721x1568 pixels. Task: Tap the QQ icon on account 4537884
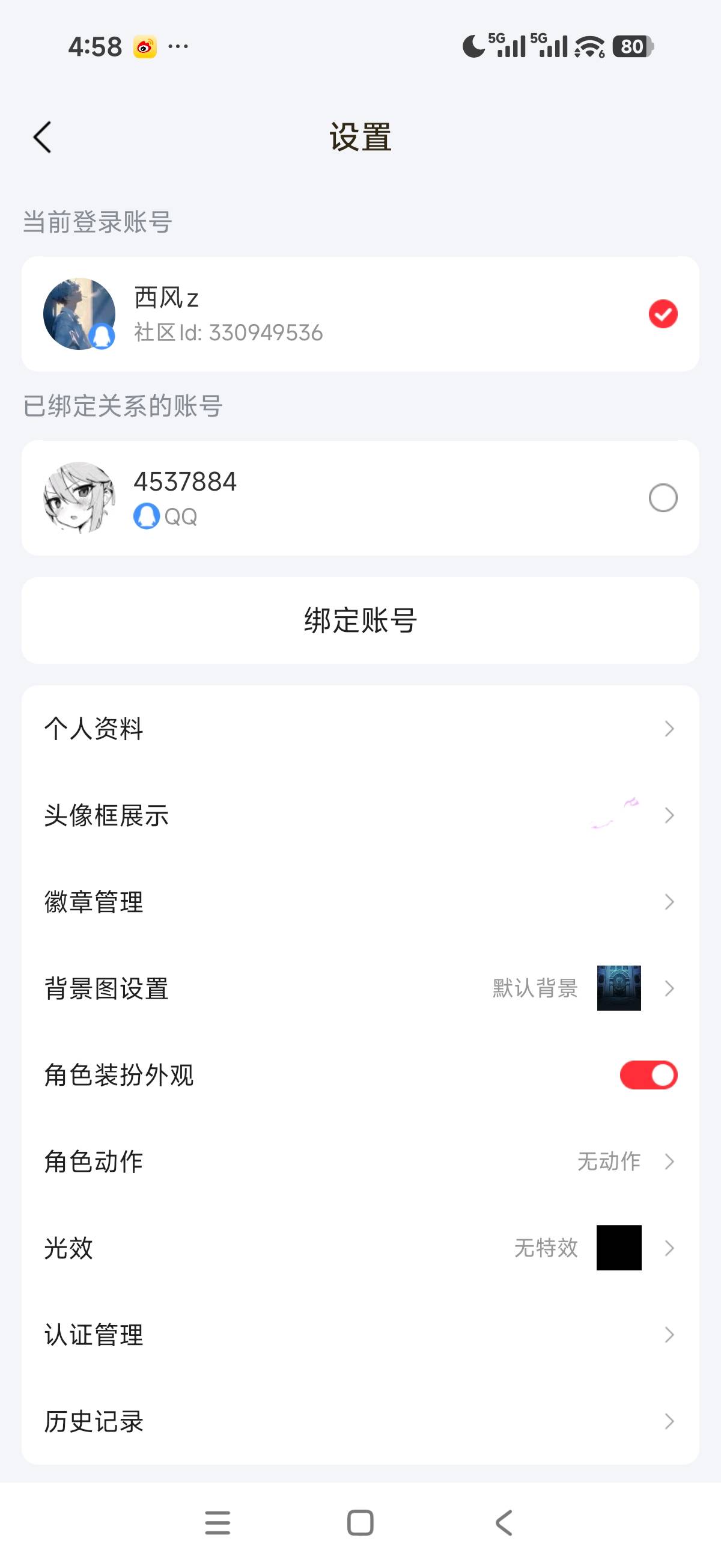146,516
